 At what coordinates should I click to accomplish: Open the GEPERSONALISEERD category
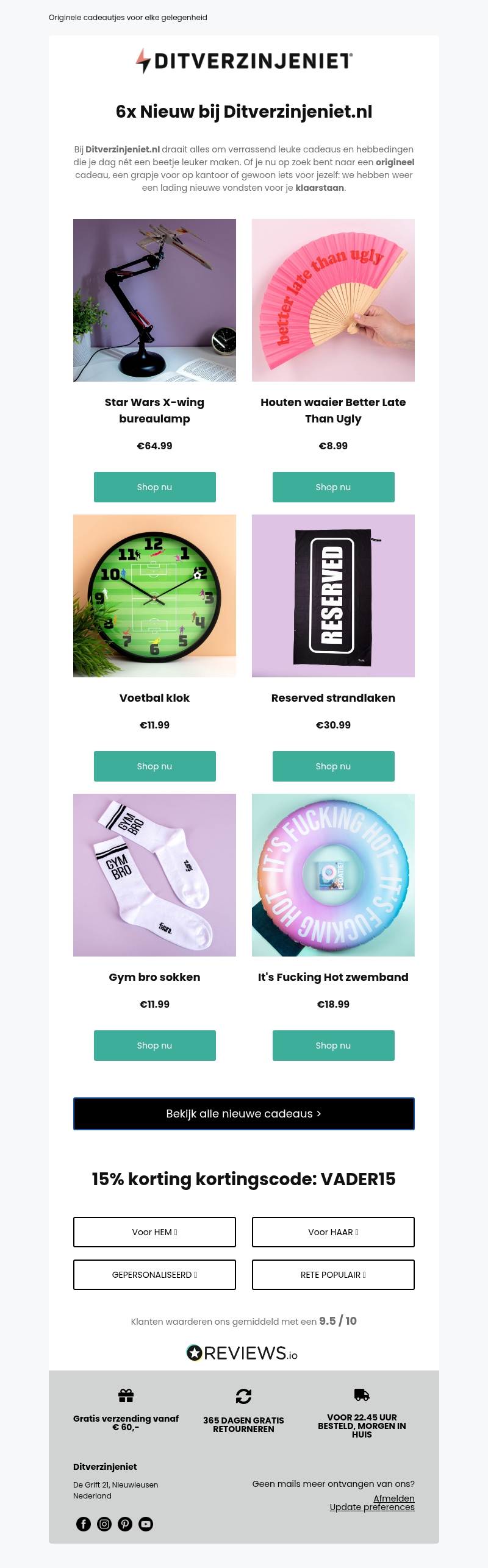tap(154, 1275)
